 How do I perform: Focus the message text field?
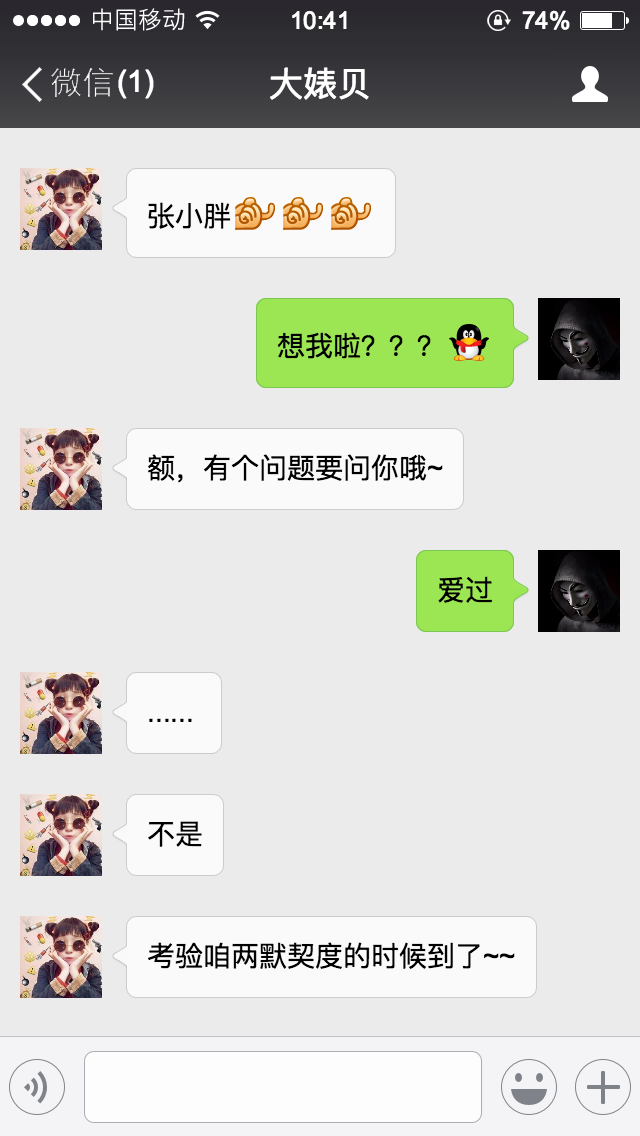(283, 1087)
